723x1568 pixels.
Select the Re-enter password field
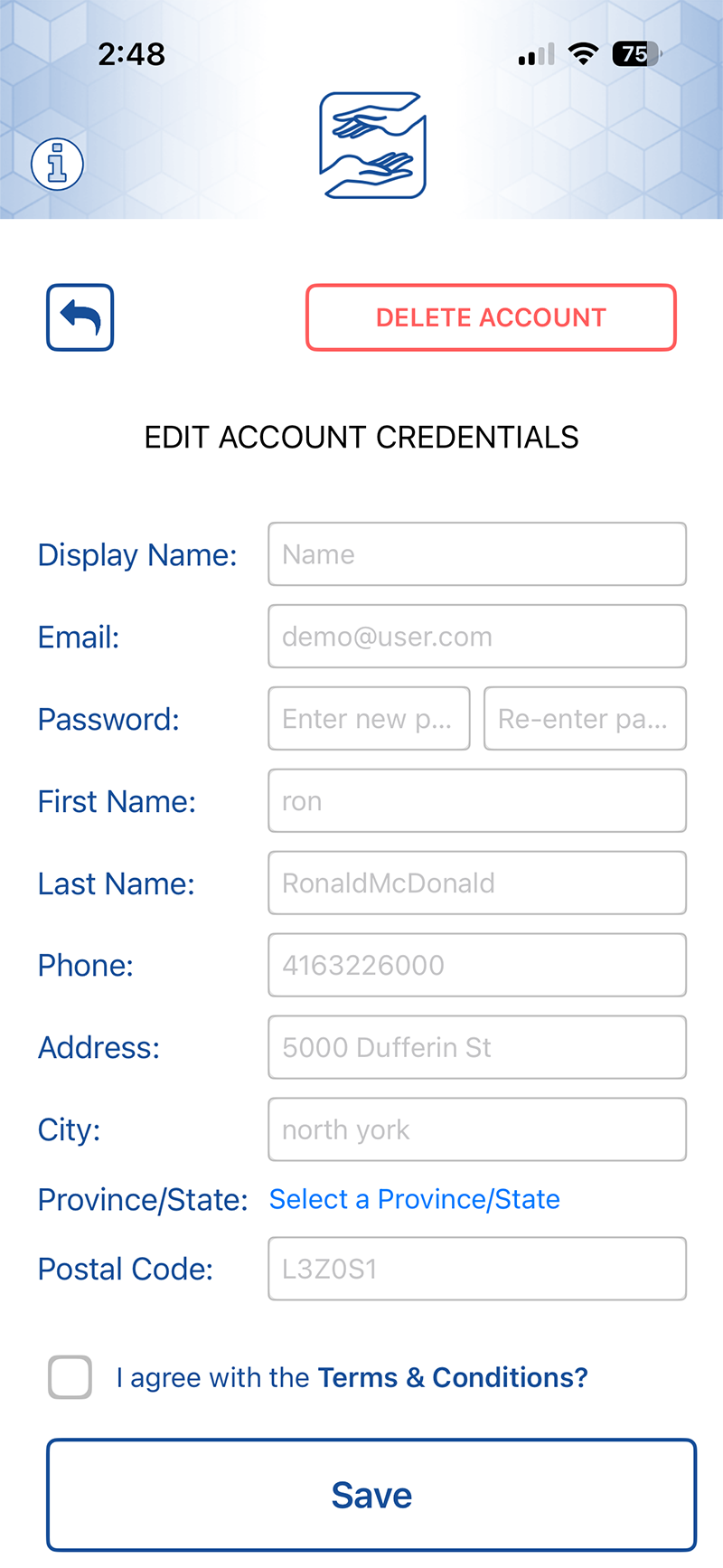coord(585,719)
